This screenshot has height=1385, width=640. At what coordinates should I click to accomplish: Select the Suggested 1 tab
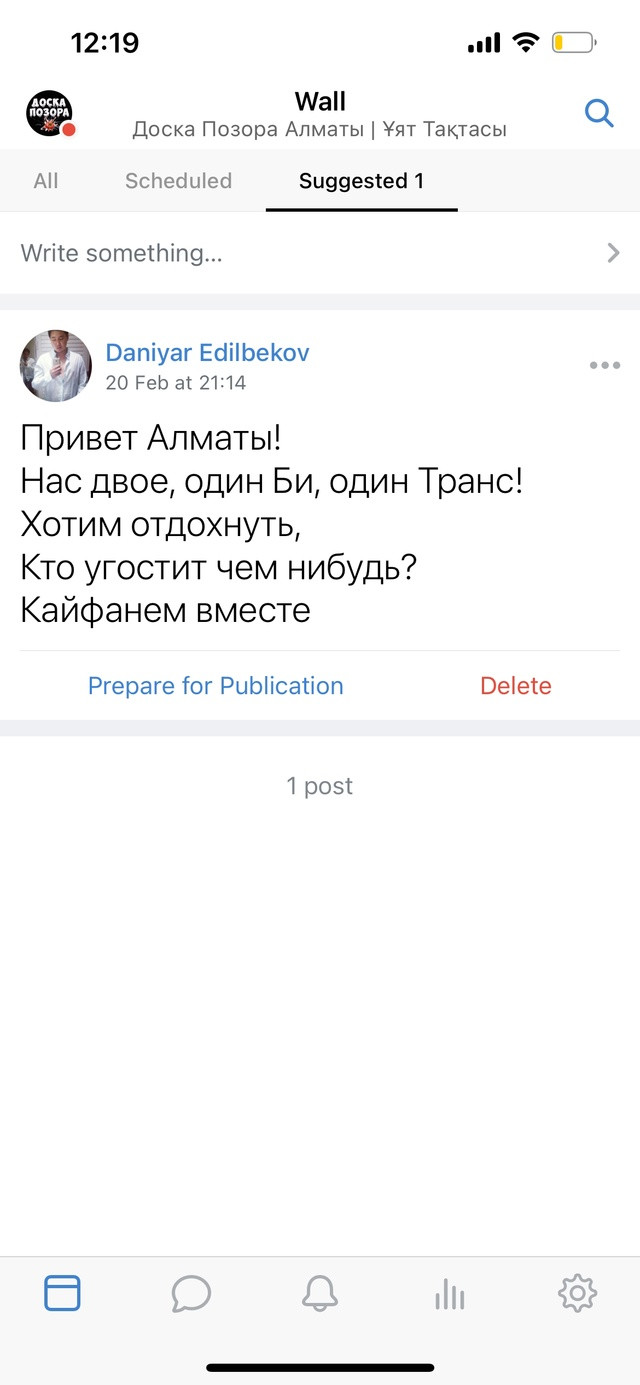(361, 181)
